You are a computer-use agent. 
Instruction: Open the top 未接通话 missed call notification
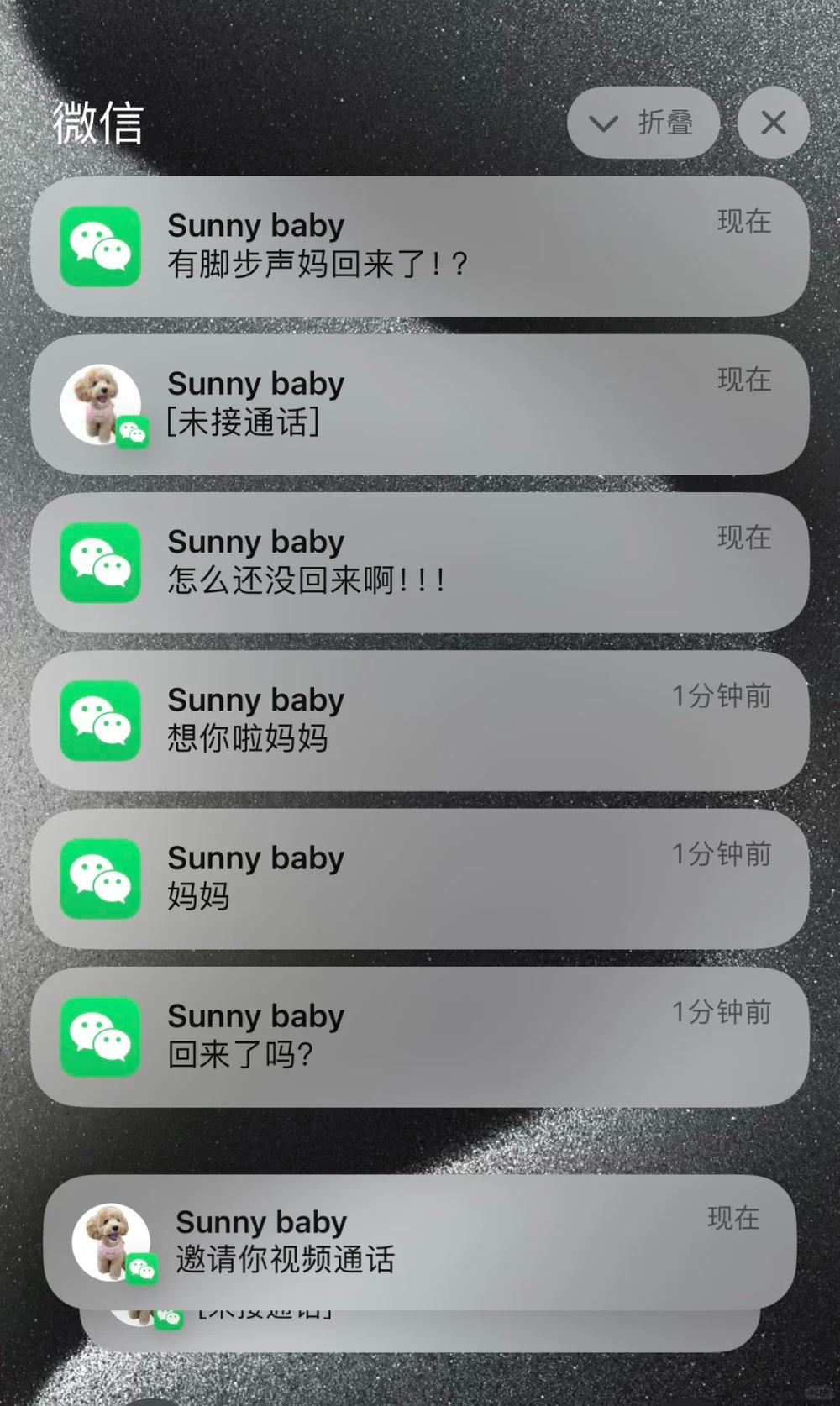point(420,404)
